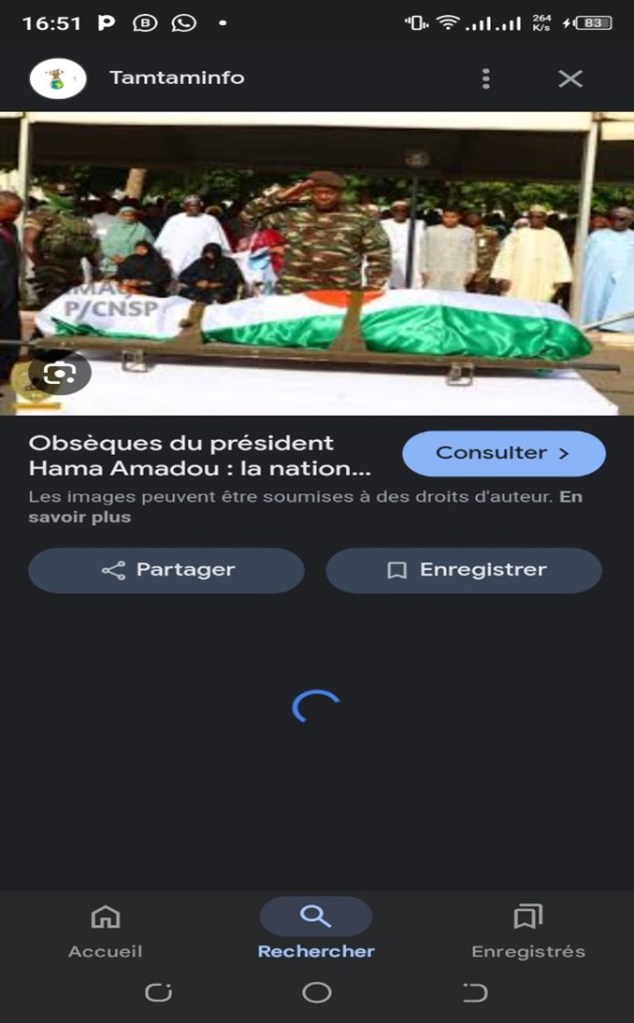This screenshot has width=634, height=1023.
Task: Open the Tamtaminfo source header
Action: point(176,78)
